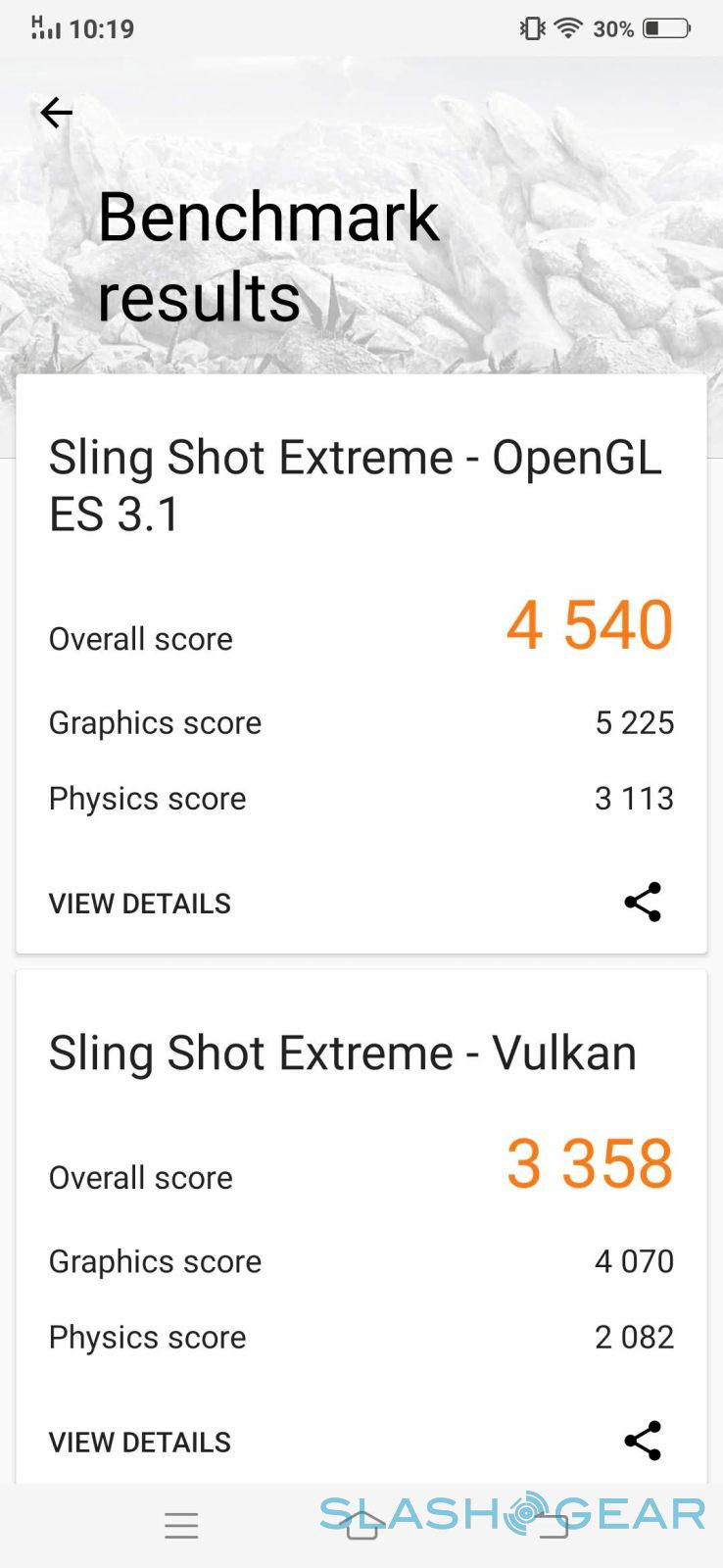
Task: Go back using the top arrow
Action: click(x=56, y=113)
